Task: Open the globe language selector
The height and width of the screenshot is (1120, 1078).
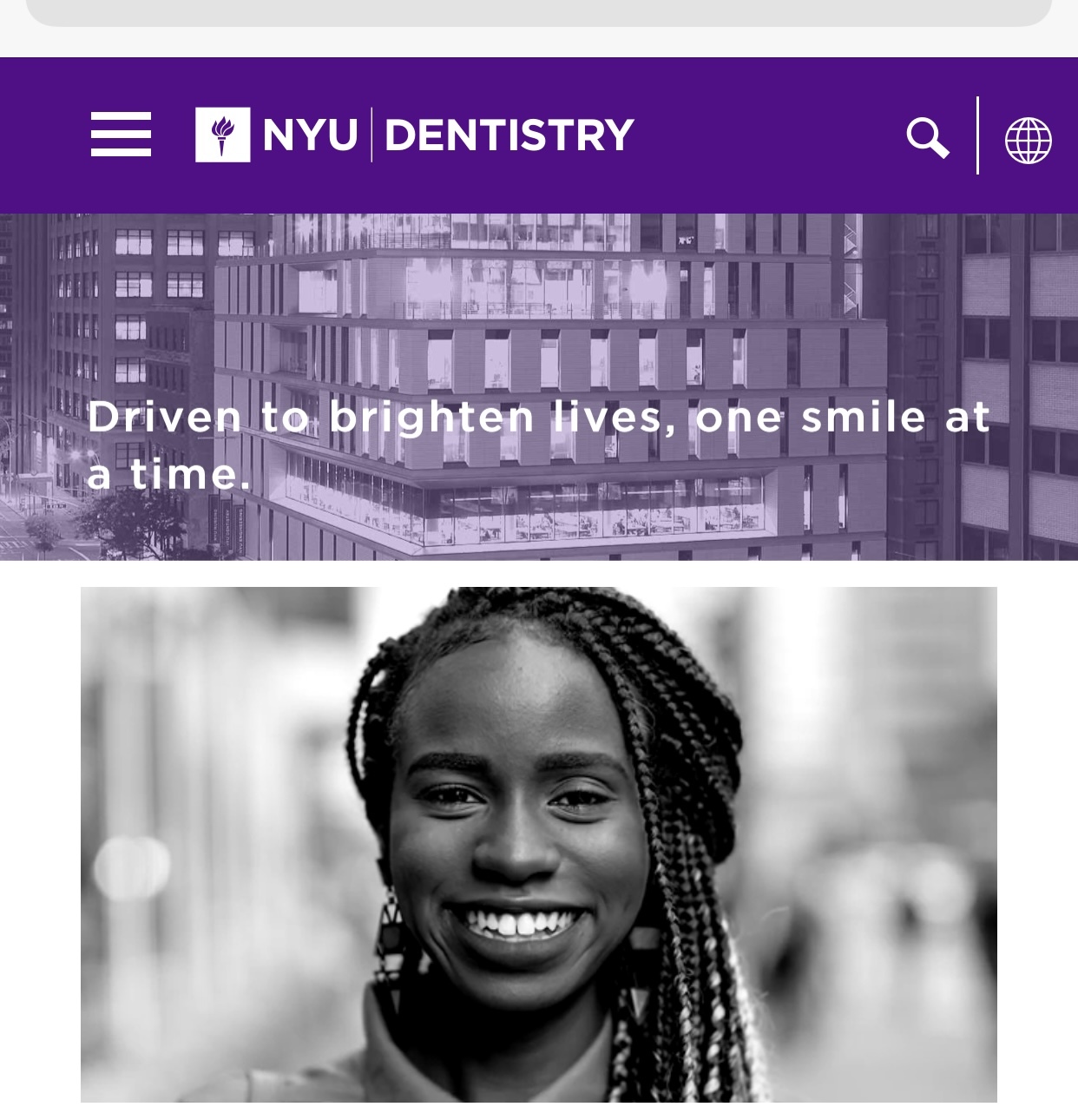Action: tap(1028, 140)
